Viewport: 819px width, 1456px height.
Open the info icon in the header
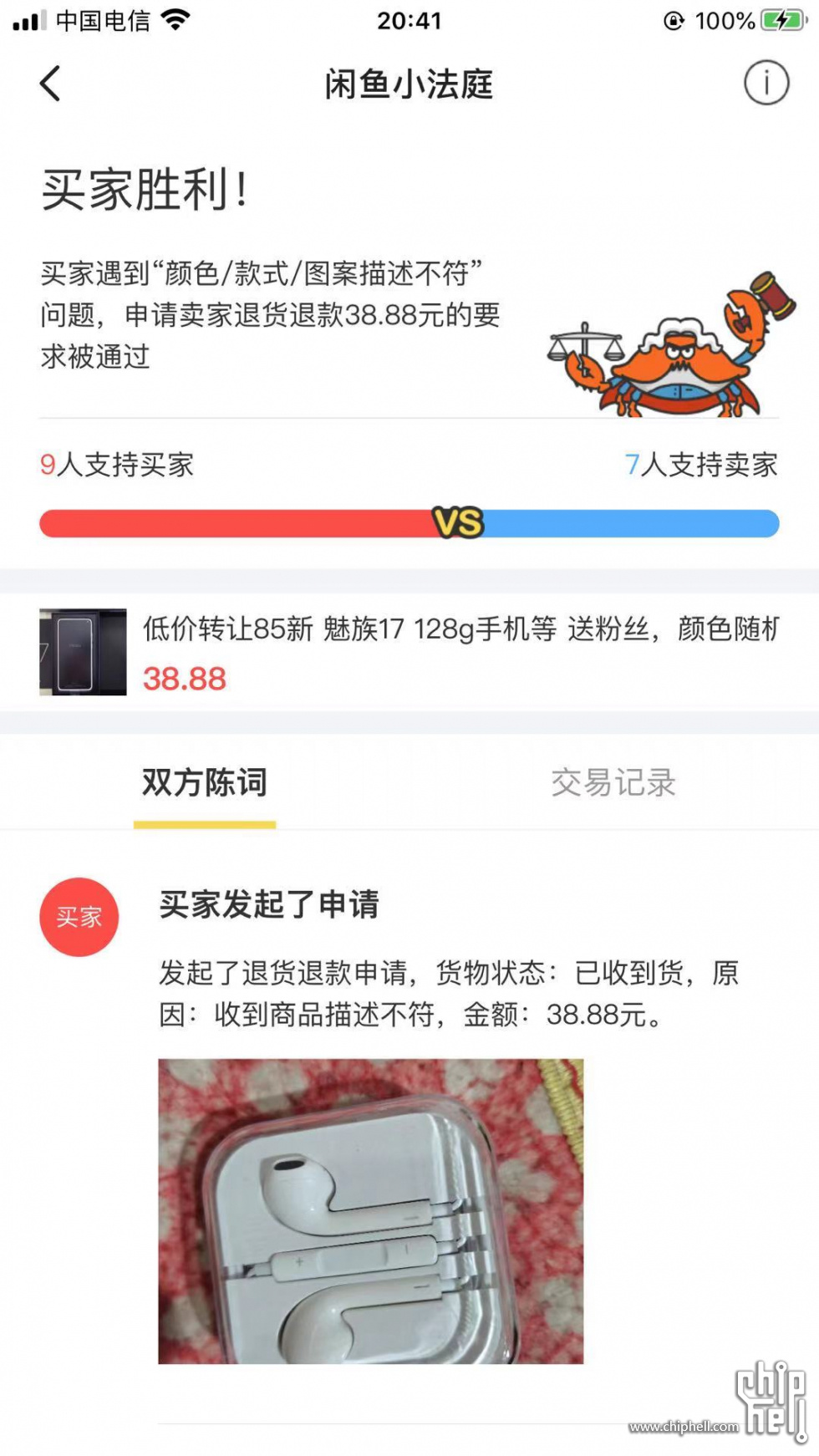(766, 83)
